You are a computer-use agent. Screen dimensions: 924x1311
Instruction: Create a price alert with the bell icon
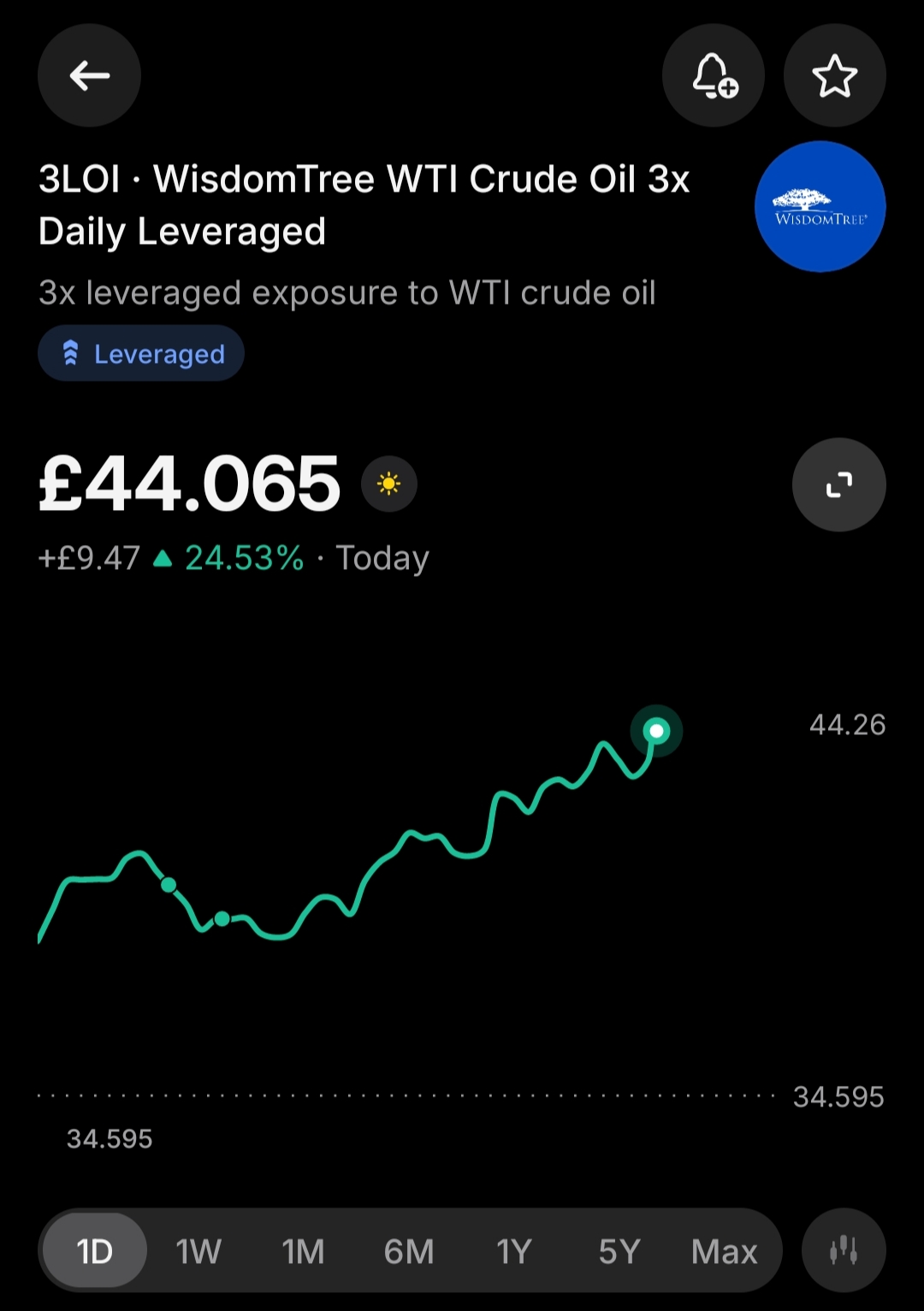(714, 75)
